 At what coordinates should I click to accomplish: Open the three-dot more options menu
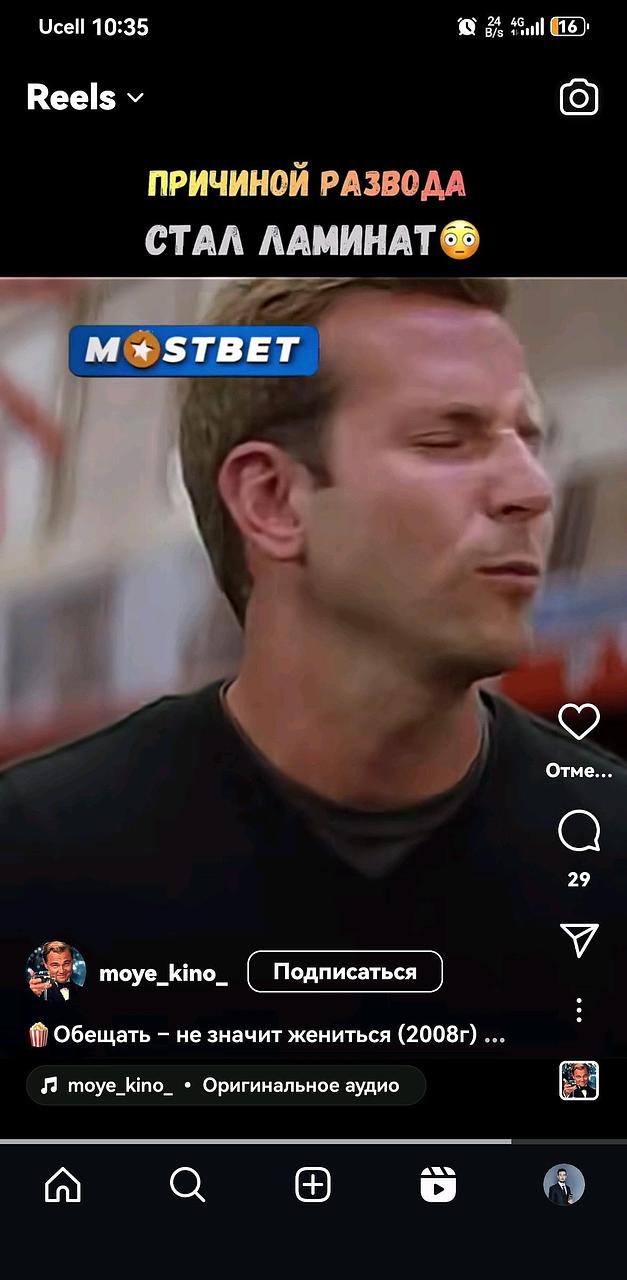(578, 1009)
